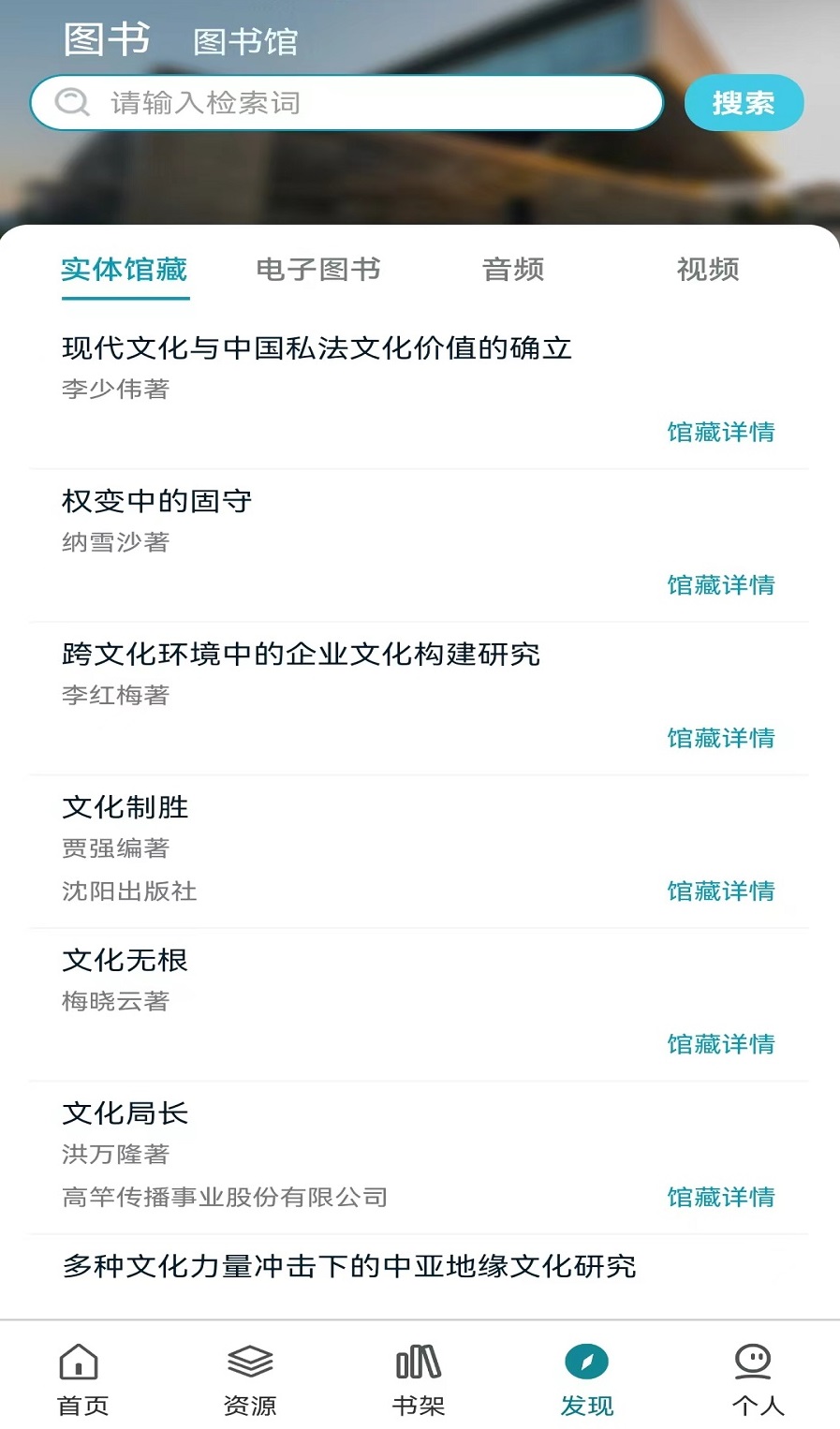Open 馆藏详情 for 权变中的固守
The height and width of the screenshot is (1429, 840).
pyautogui.click(x=720, y=585)
